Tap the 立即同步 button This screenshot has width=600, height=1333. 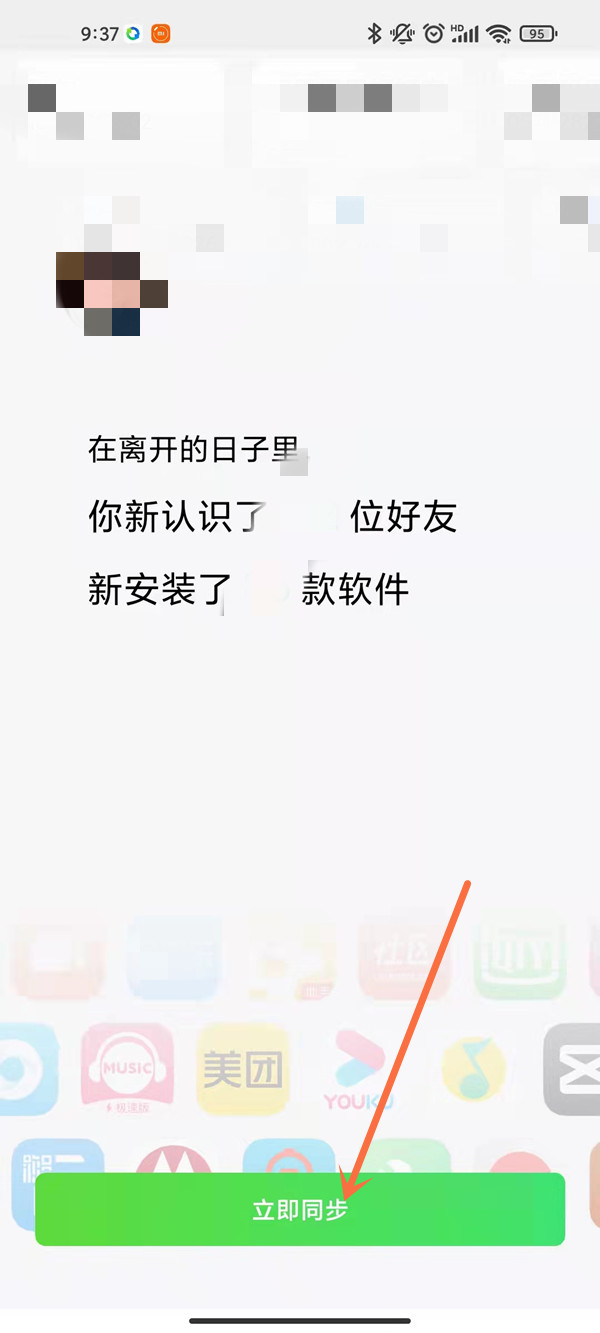300,1210
